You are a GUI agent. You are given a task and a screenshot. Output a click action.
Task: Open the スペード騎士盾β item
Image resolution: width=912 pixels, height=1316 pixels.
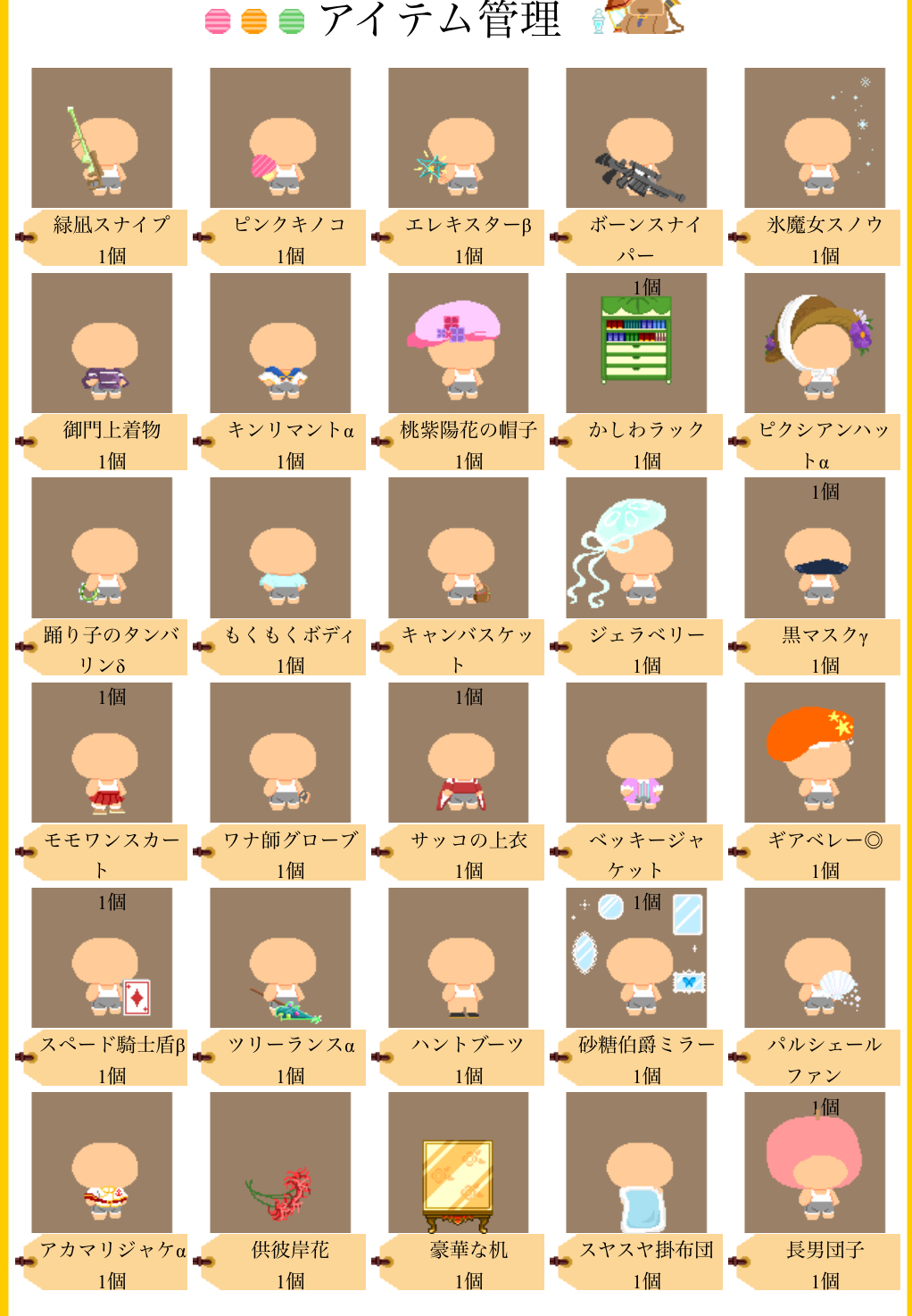(102, 958)
